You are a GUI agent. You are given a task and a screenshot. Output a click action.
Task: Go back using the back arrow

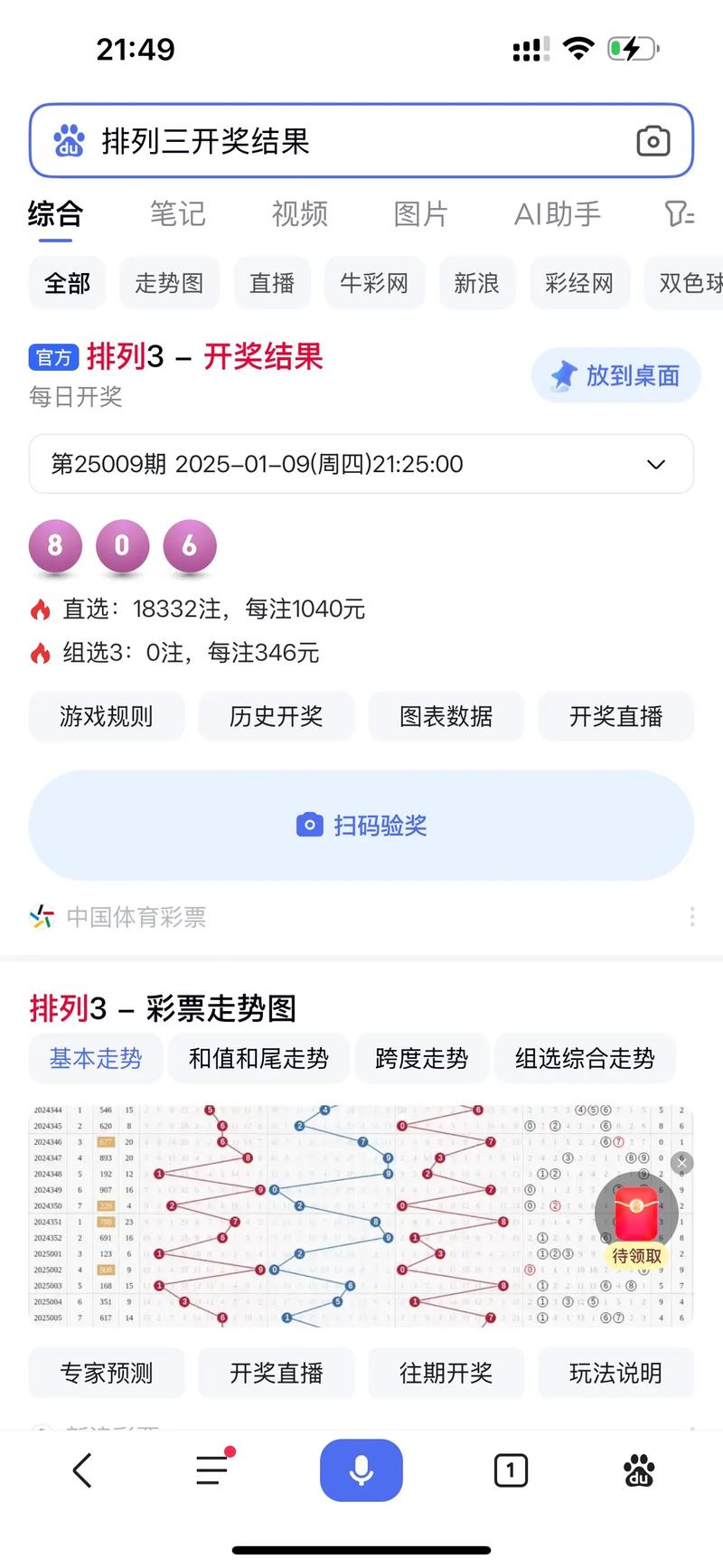click(82, 1470)
